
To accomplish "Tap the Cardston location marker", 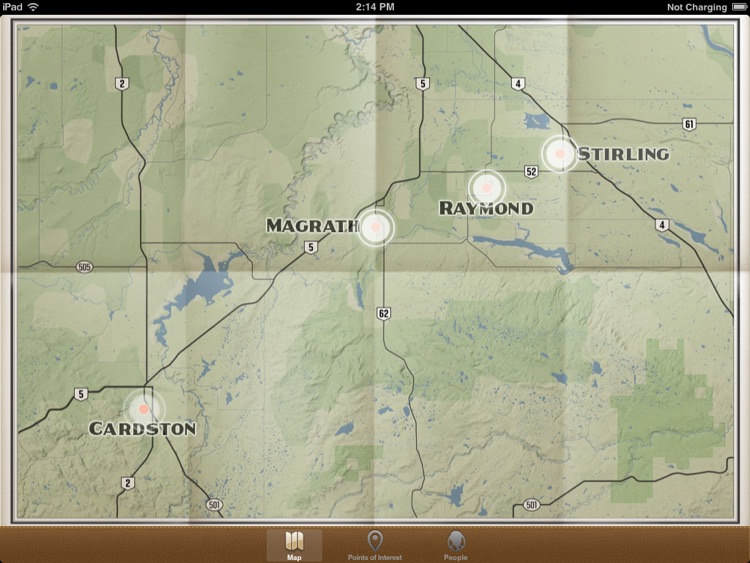I will coord(144,408).
